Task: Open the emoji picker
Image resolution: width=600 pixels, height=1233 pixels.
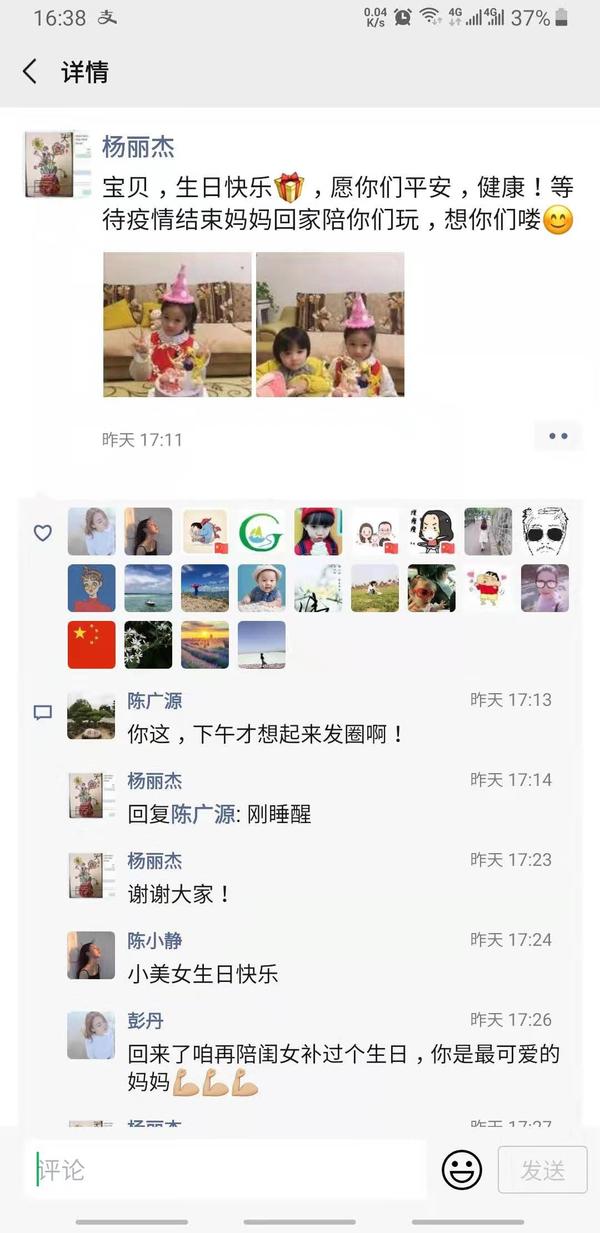Action: (x=462, y=1169)
